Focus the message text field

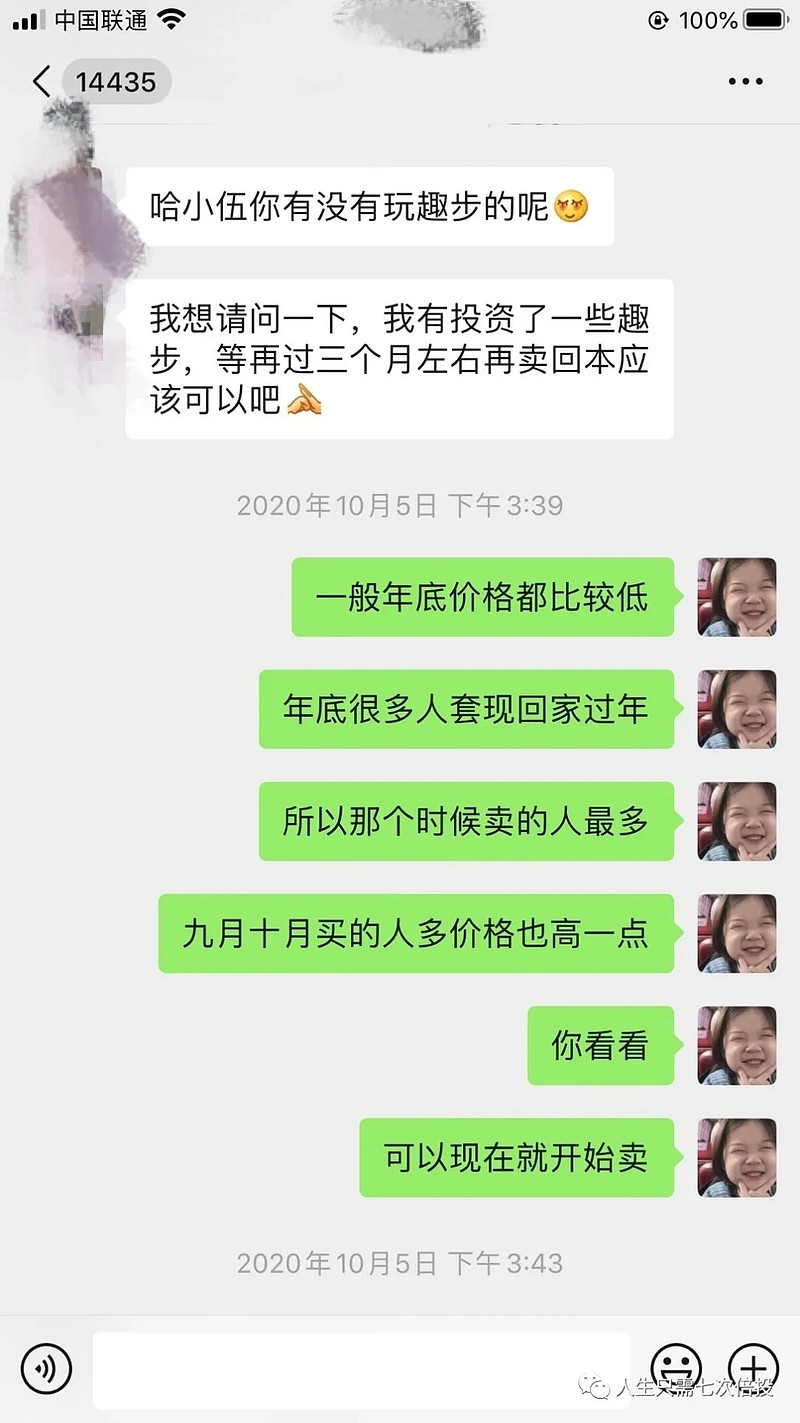(x=360, y=1368)
